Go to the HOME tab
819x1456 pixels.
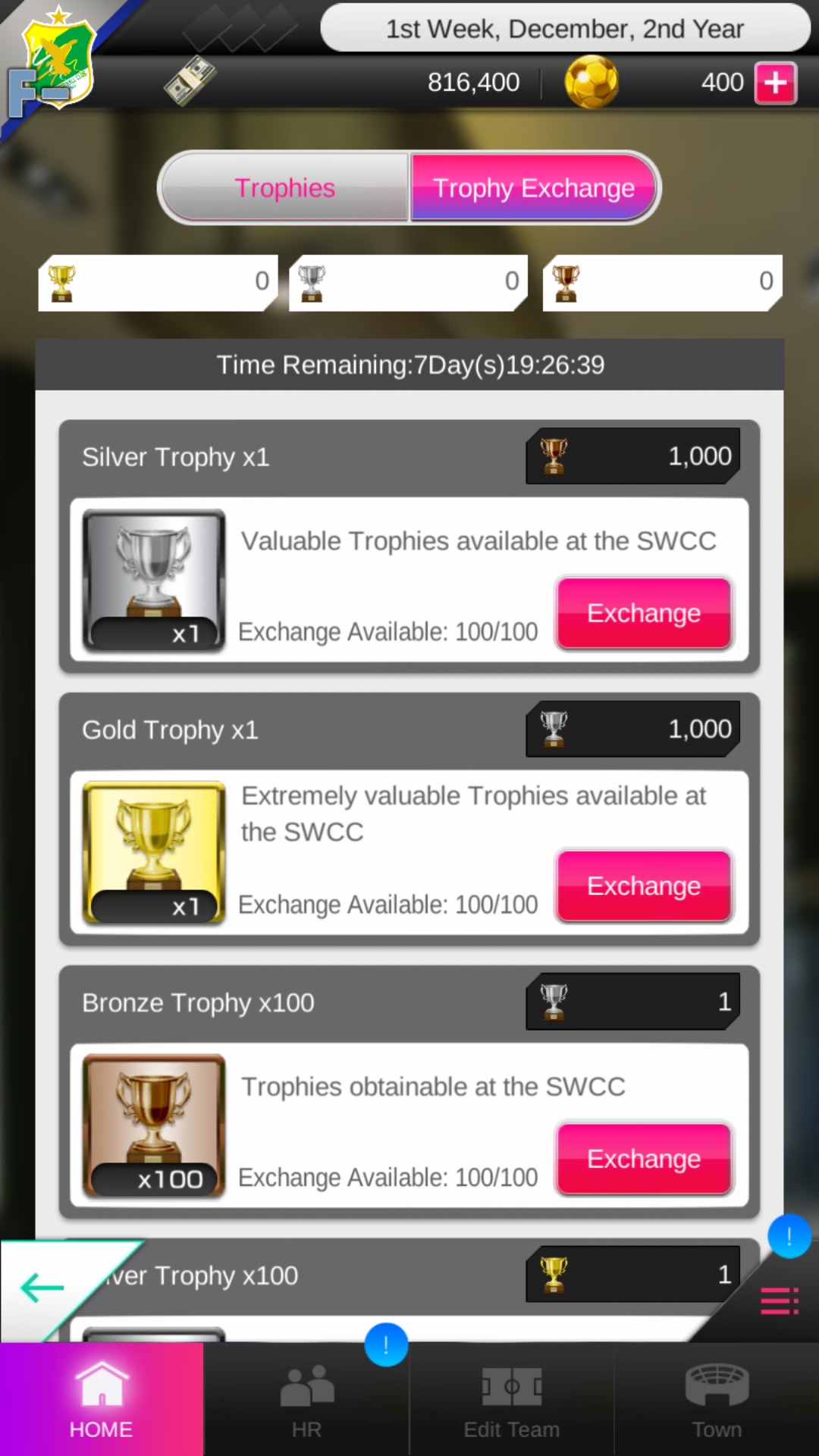click(102, 1400)
